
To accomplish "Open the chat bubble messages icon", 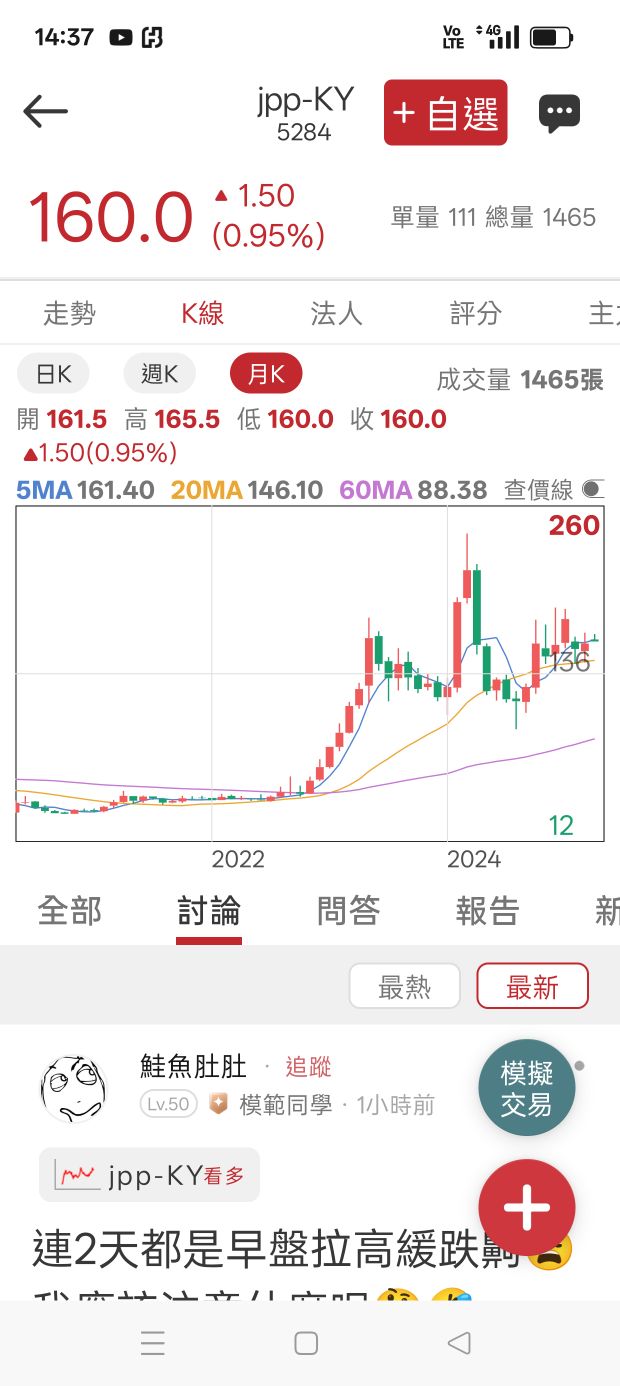I will pos(559,113).
